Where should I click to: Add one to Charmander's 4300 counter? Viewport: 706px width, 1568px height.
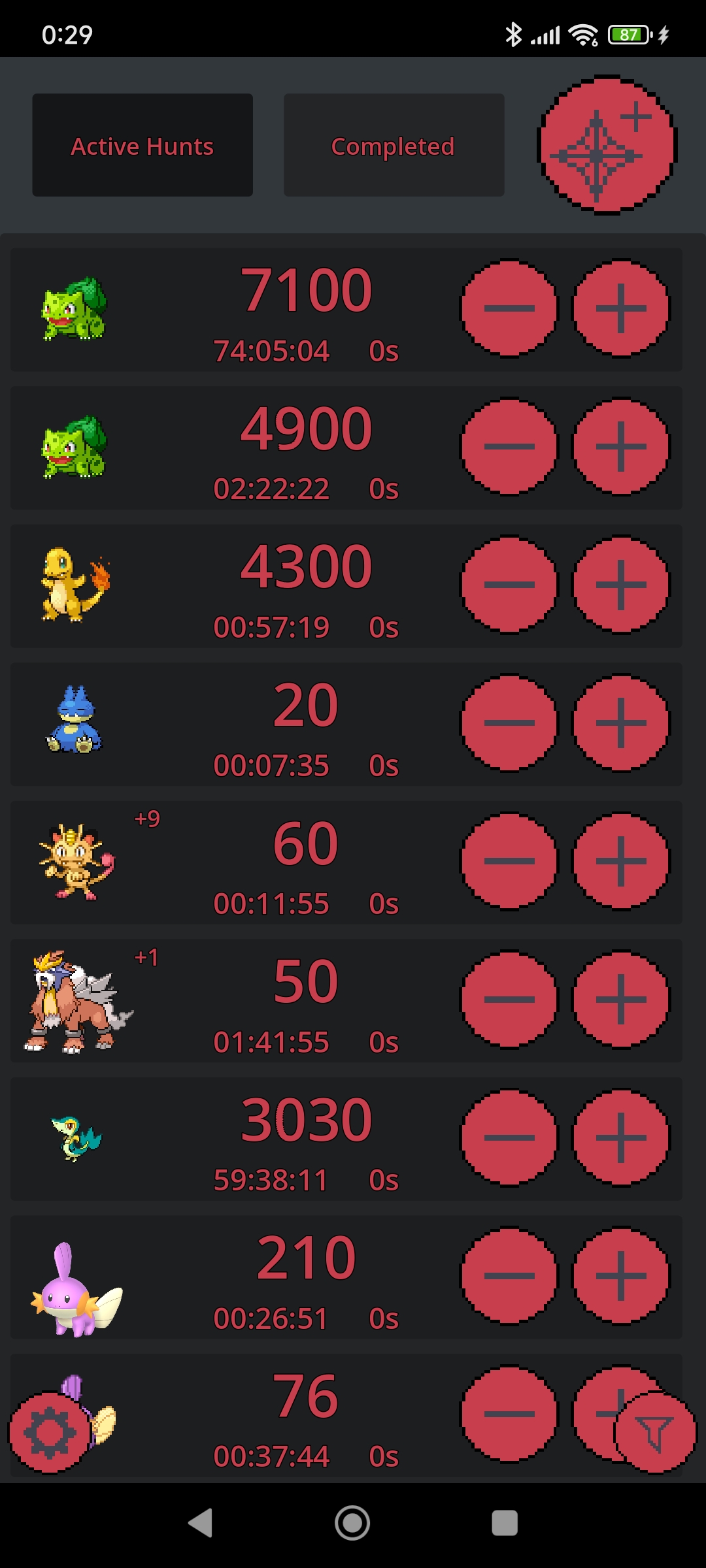(x=621, y=585)
